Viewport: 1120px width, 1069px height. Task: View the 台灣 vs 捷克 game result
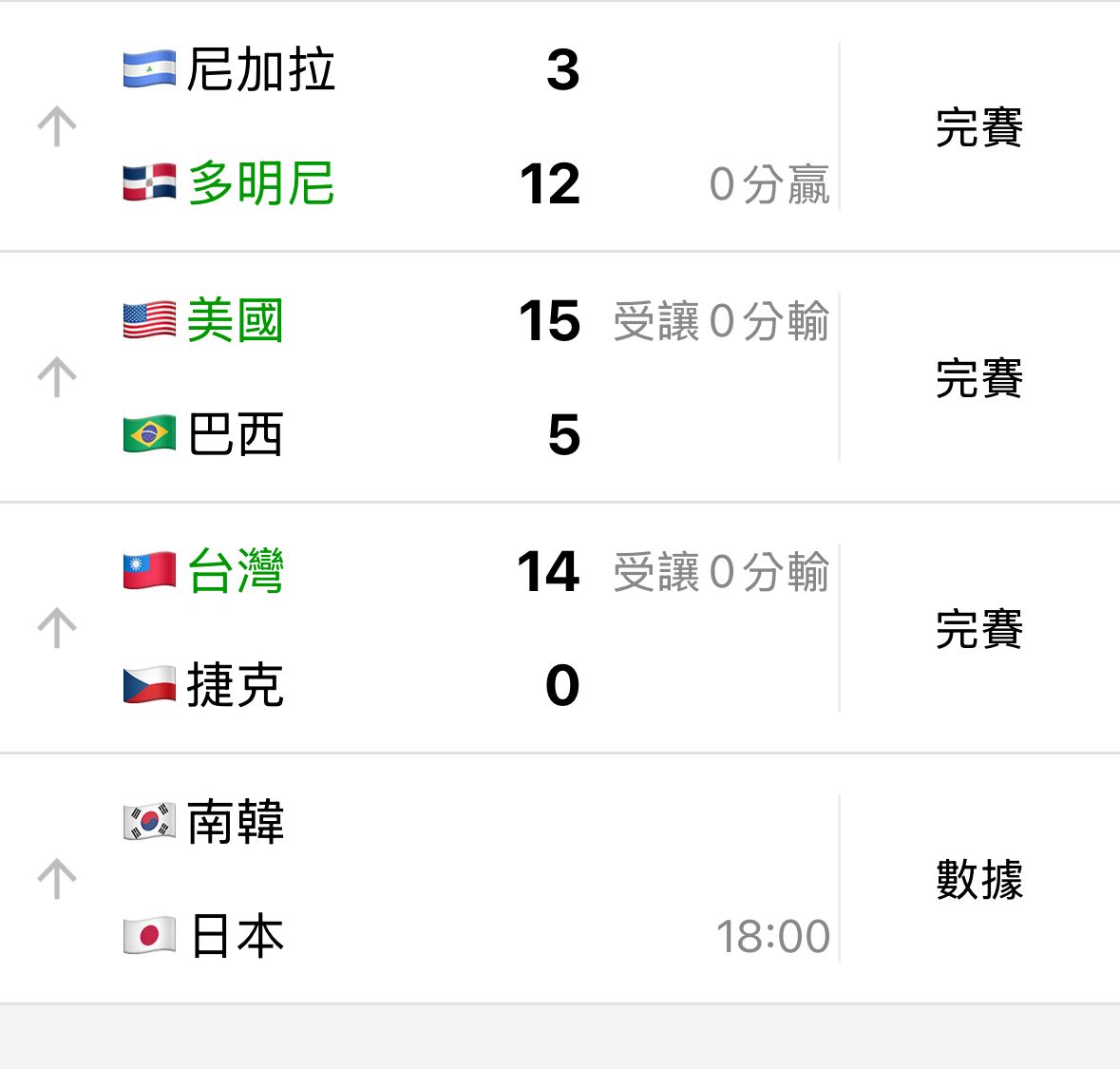pyautogui.click(x=978, y=629)
